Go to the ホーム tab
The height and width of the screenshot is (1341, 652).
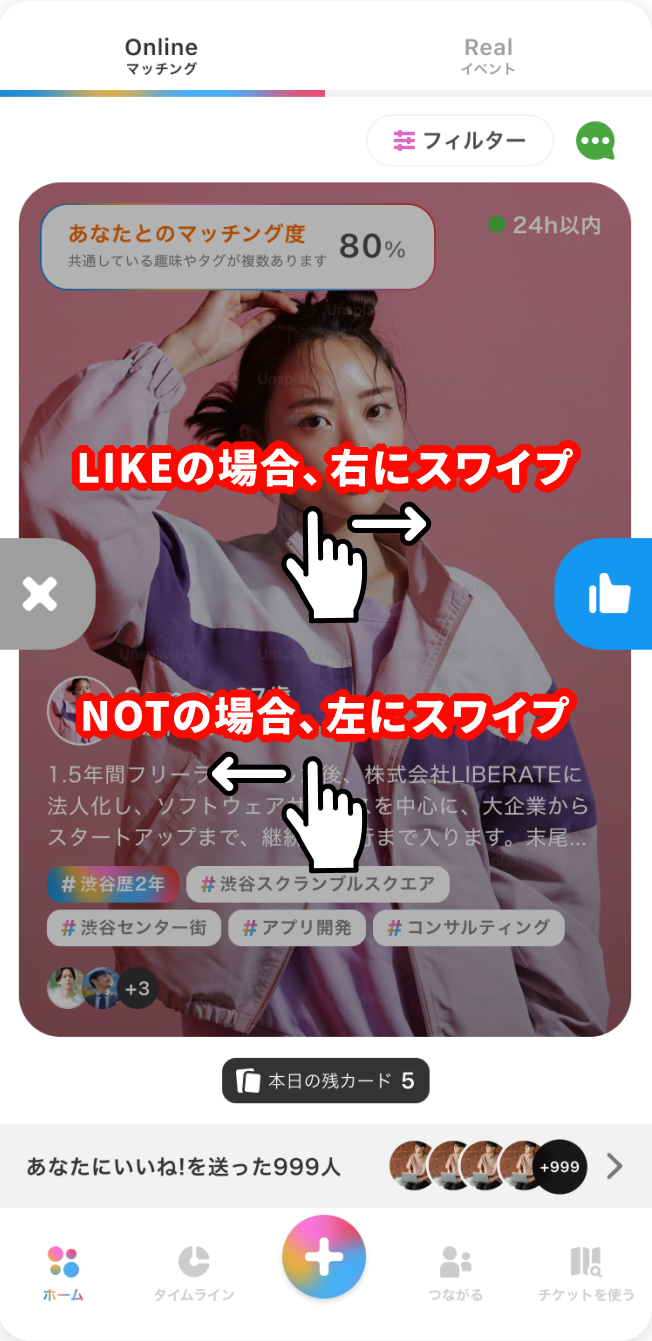[63, 1272]
